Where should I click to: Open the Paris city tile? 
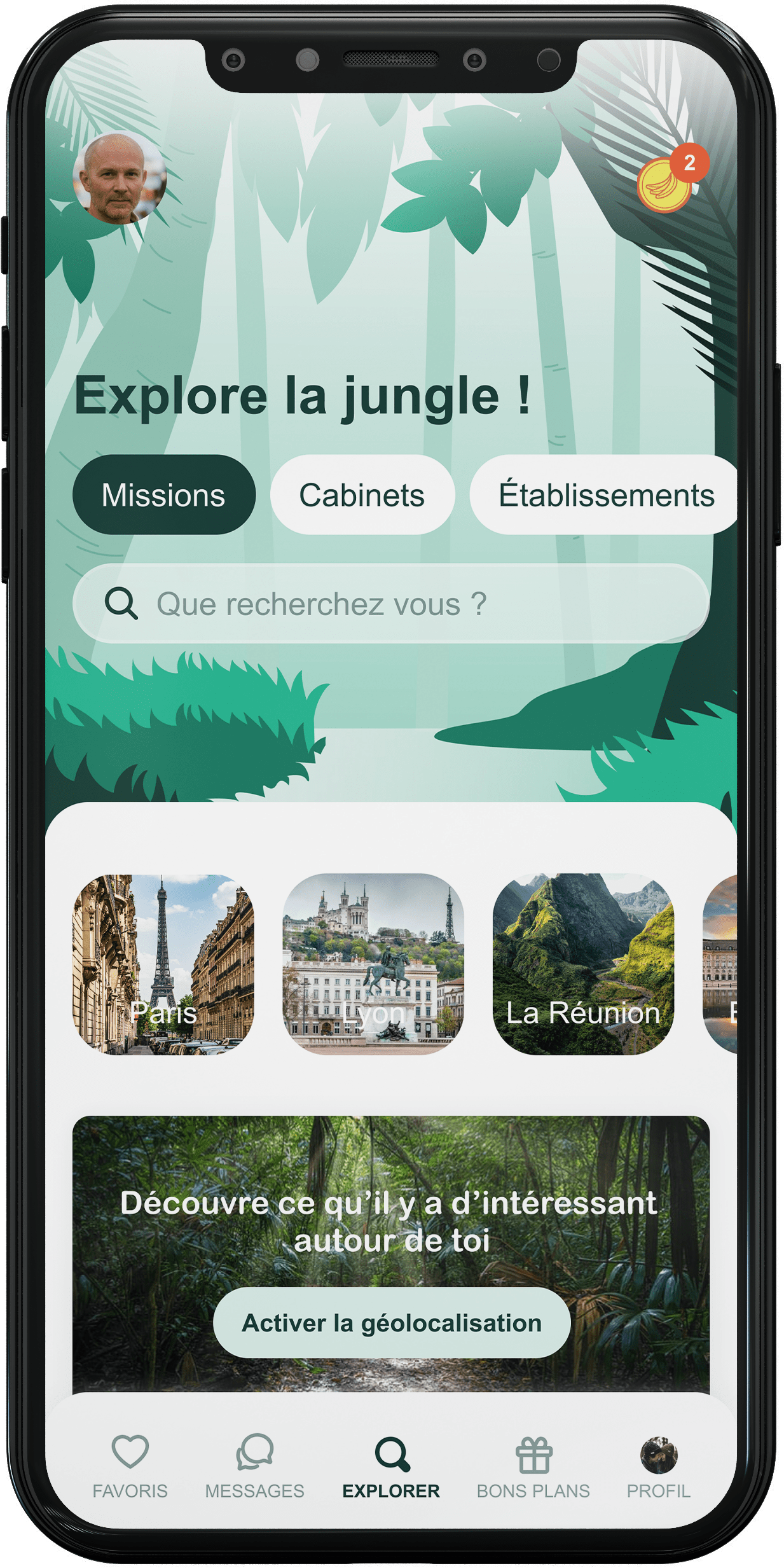(163, 964)
